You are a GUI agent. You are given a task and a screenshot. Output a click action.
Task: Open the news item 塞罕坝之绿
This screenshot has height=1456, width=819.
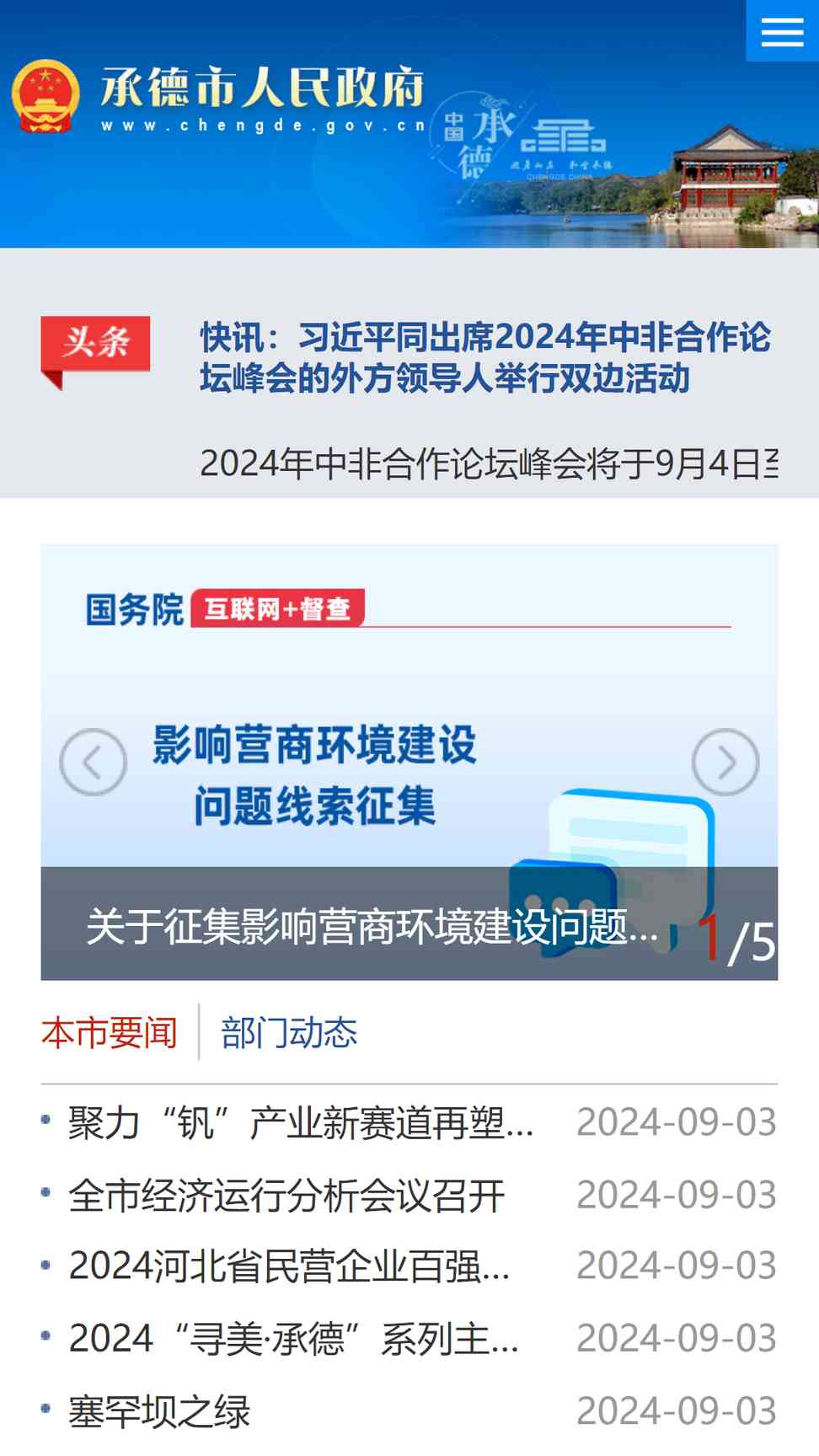click(159, 1411)
